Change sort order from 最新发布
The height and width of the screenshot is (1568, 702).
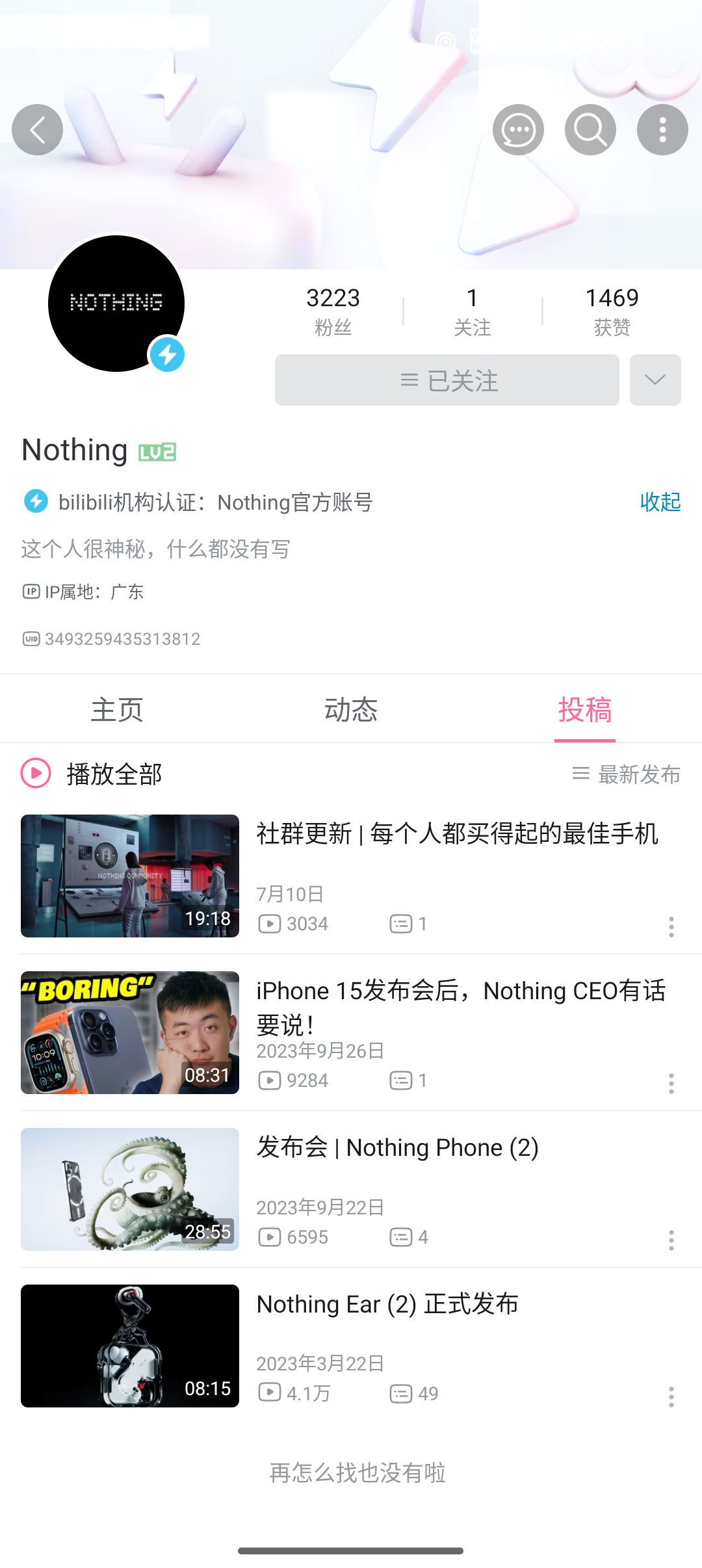click(627, 774)
